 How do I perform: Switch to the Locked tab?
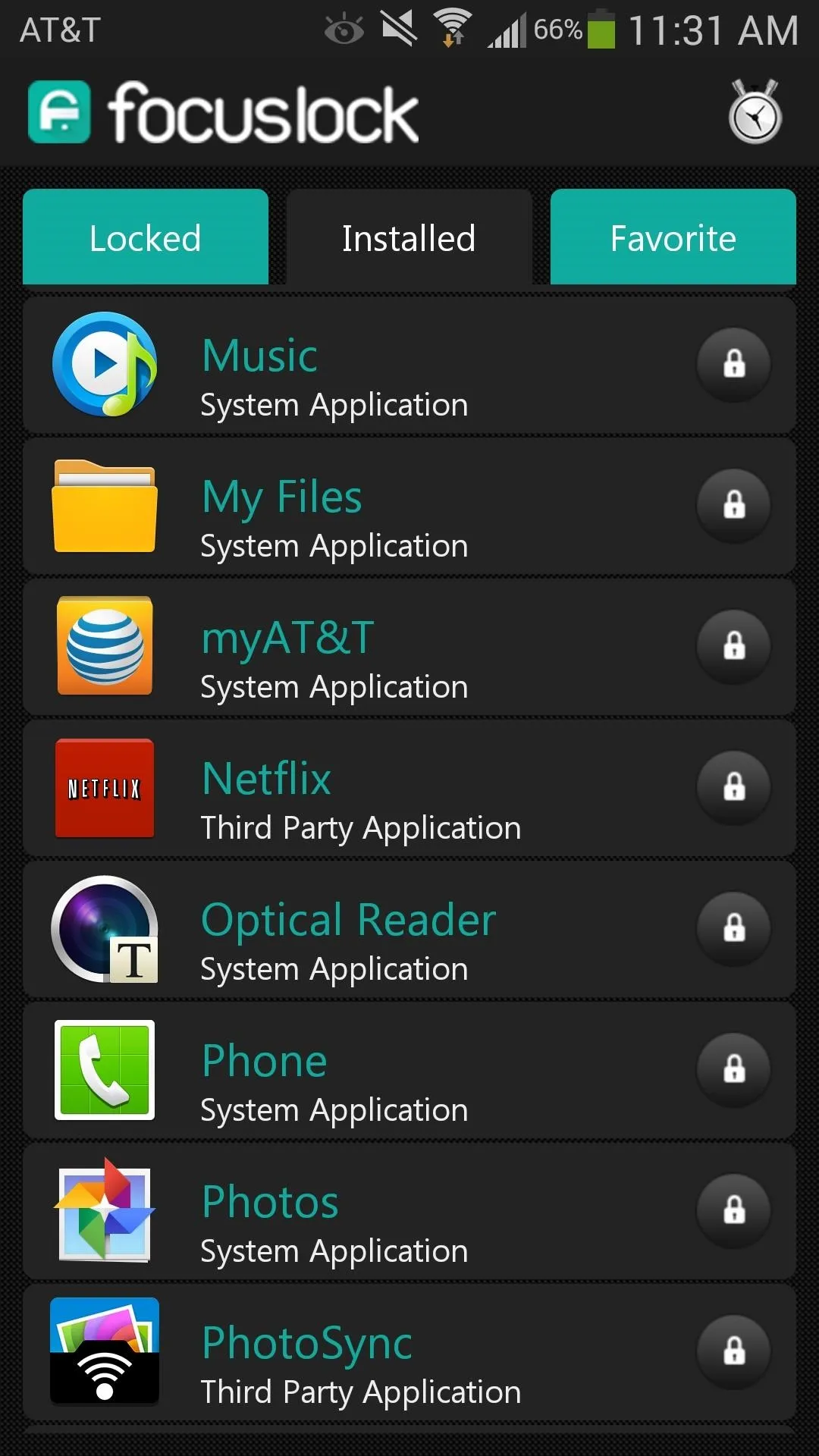(146, 237)
